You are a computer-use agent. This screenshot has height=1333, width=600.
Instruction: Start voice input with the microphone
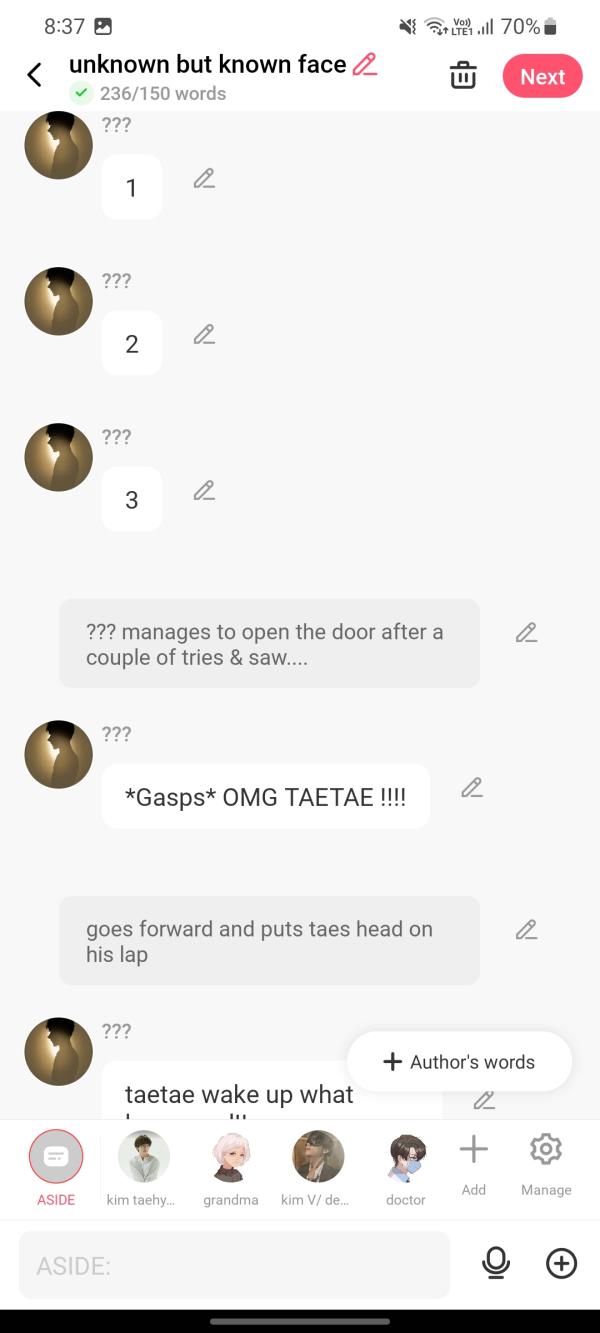tap(496, 1264)
